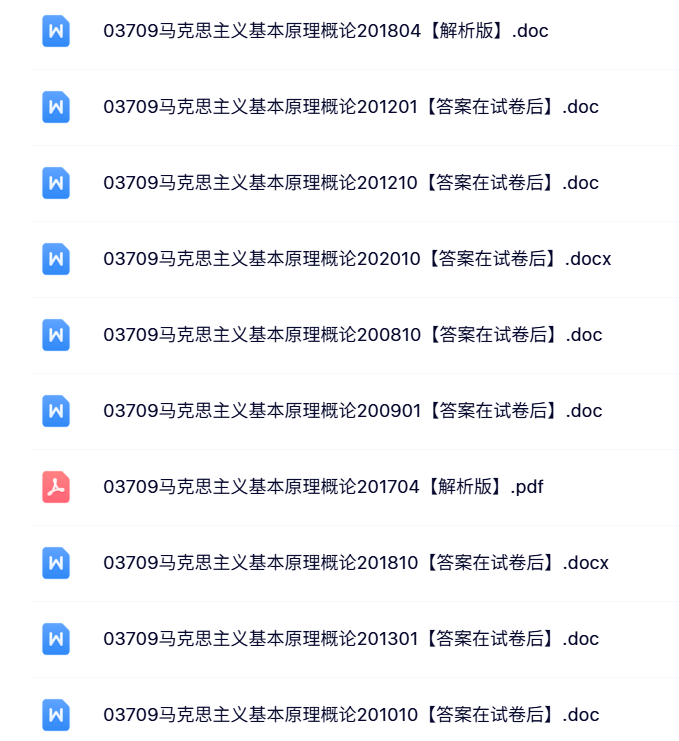Screen dimensions: 679x741
Task: Select the 201810【答案在试卷后】.docx document
Action: coord(355,563)
